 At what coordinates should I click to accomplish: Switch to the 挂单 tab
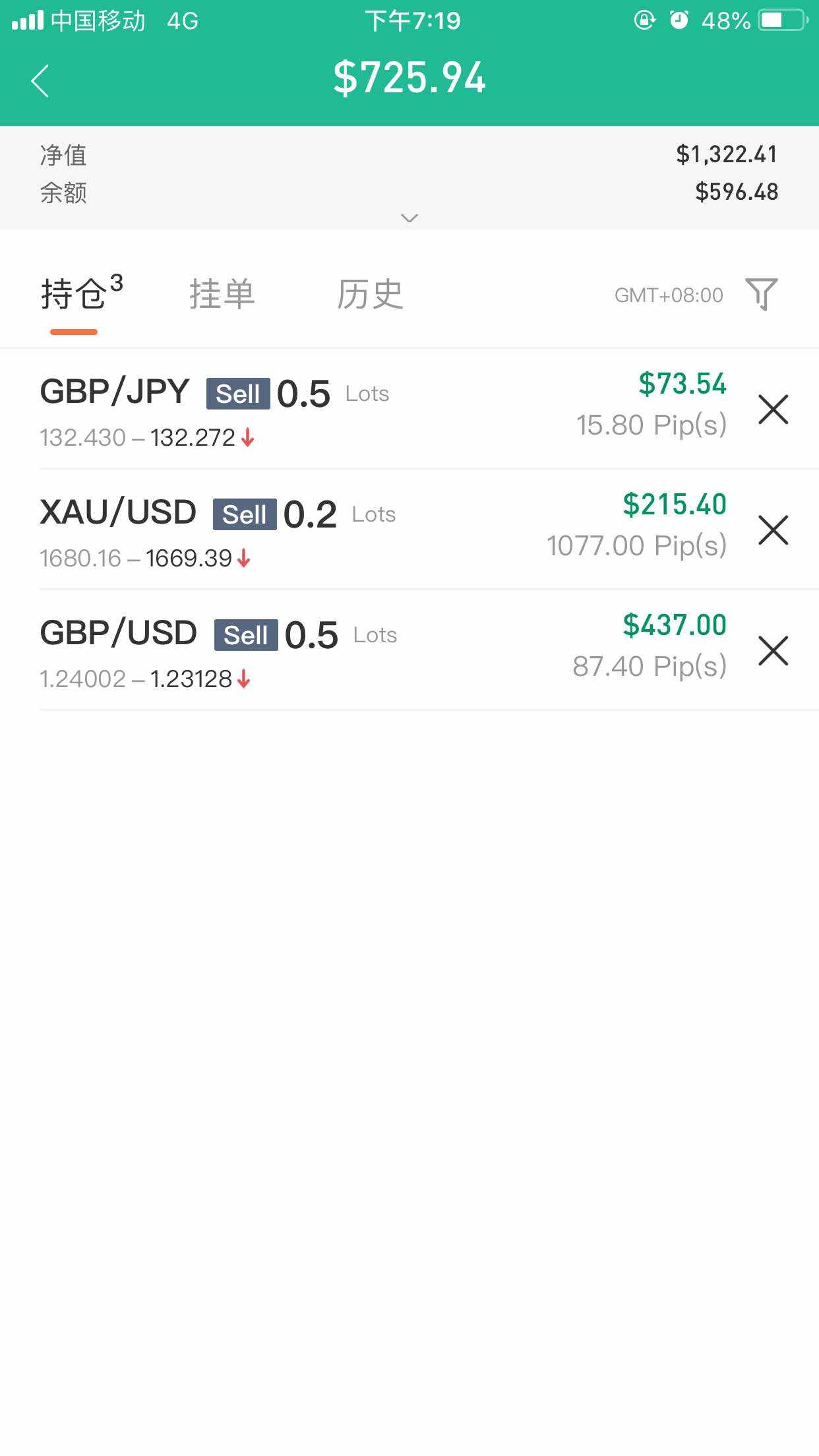click(x=222, y=294)
